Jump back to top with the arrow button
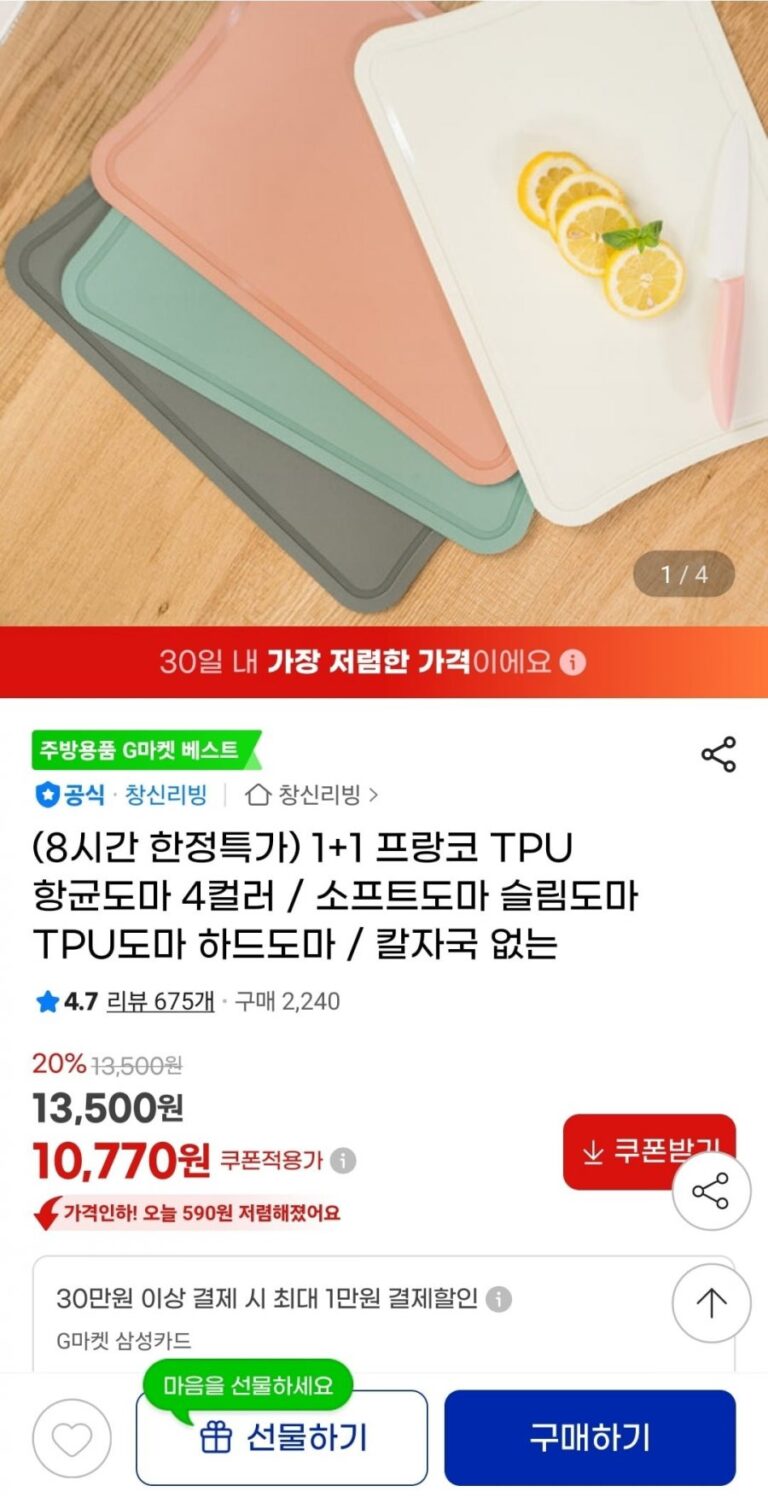This screenshot has height=1503, width=768. (x=711, y=1303)
